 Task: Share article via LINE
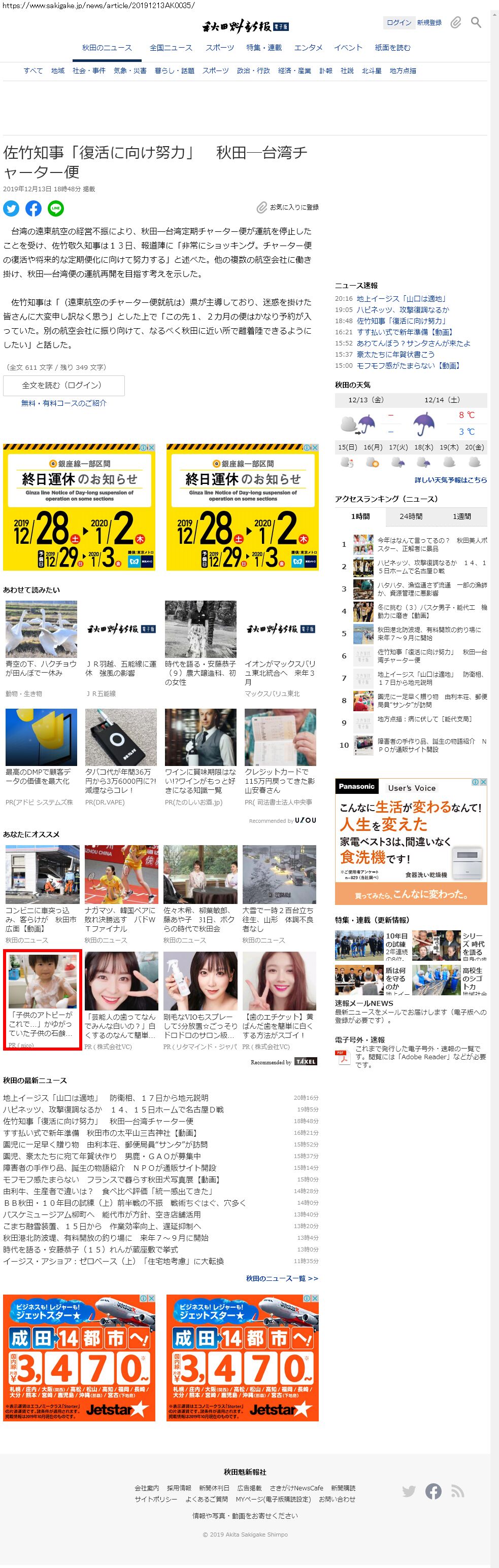tap(55, 209)
